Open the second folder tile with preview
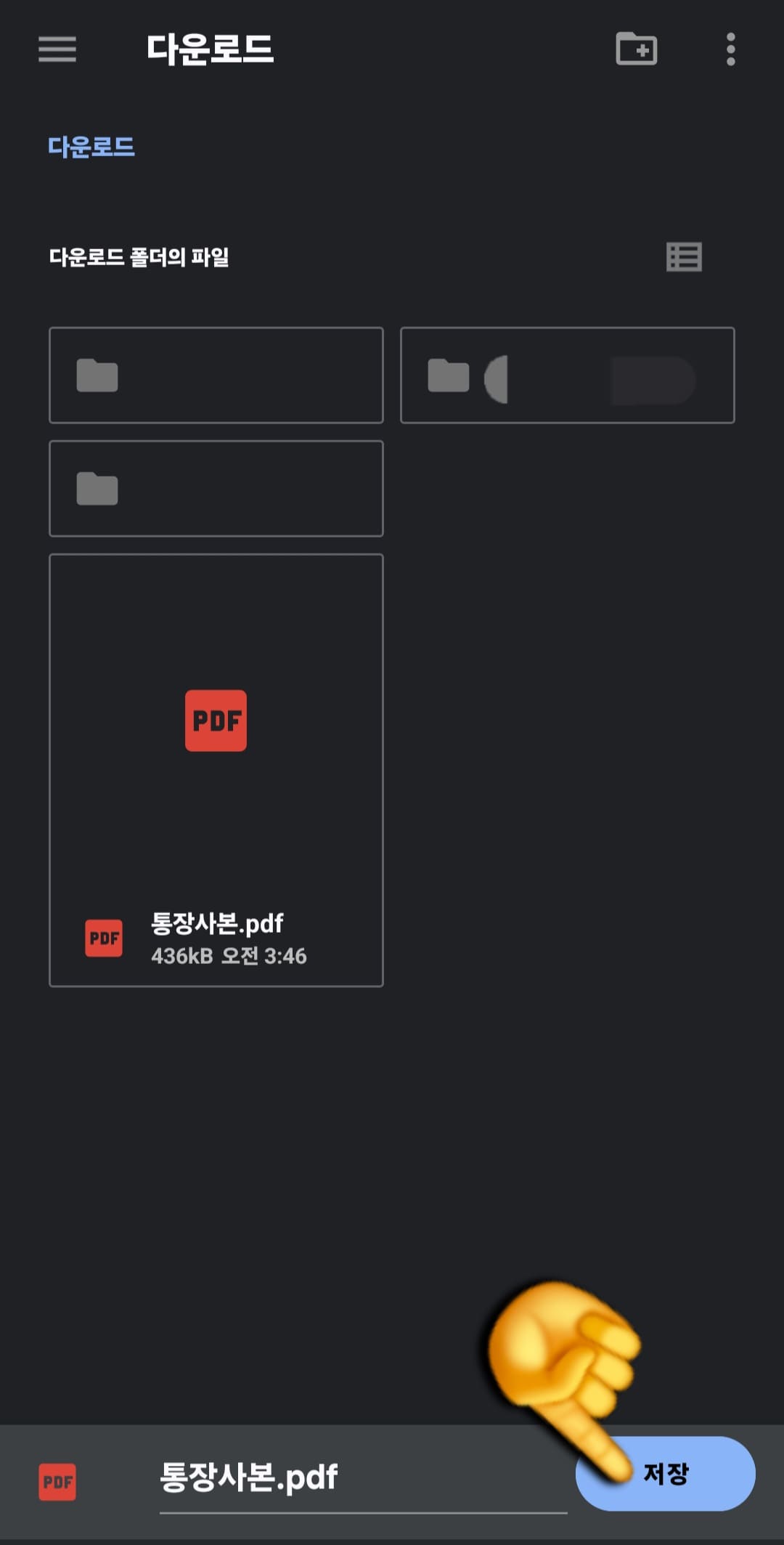This screenshot has width=784, height=1545. click(x=568, y=375)
